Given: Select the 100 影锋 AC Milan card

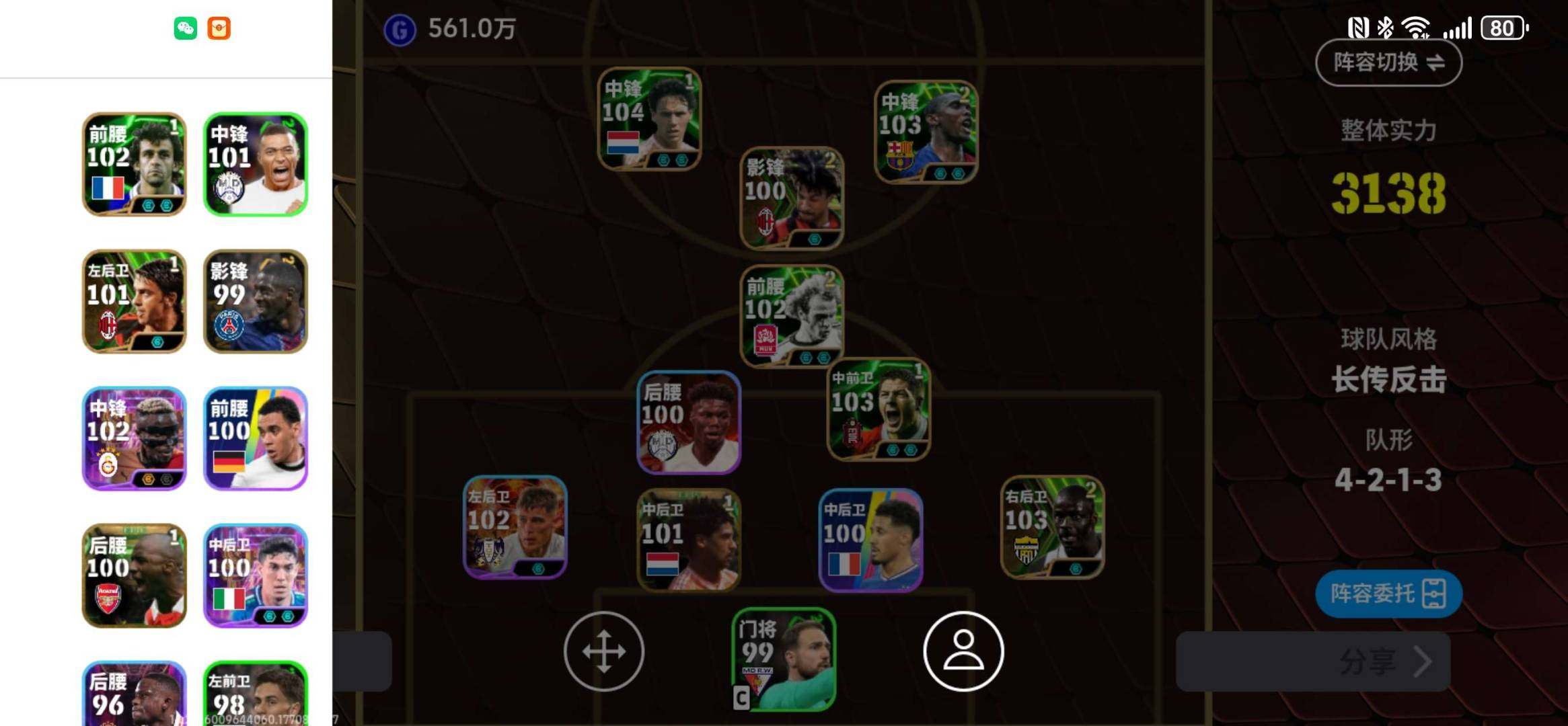Looking at the screenshot, I should coord(791,198).
